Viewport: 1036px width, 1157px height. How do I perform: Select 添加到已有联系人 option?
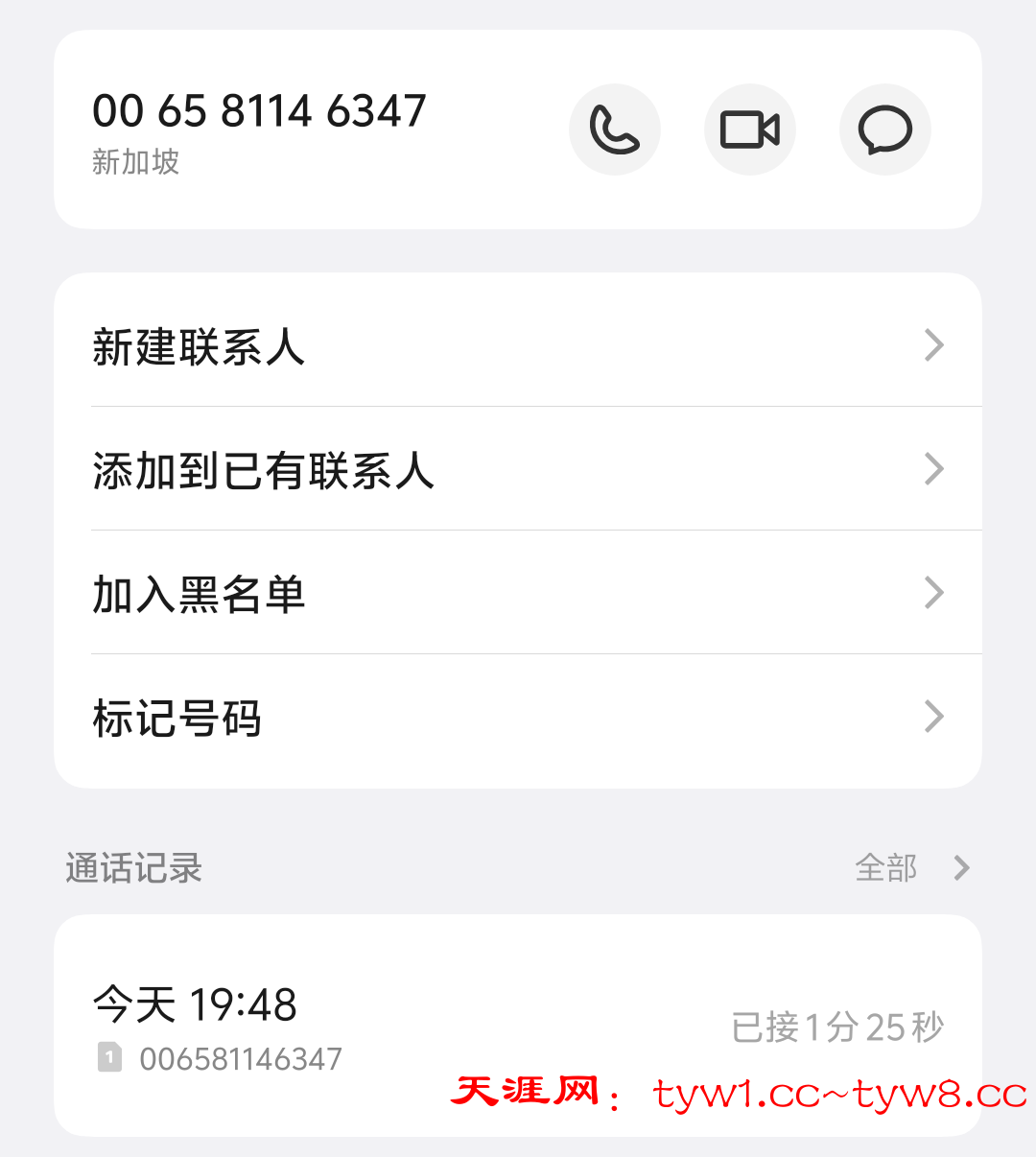(x=518, y=470)
